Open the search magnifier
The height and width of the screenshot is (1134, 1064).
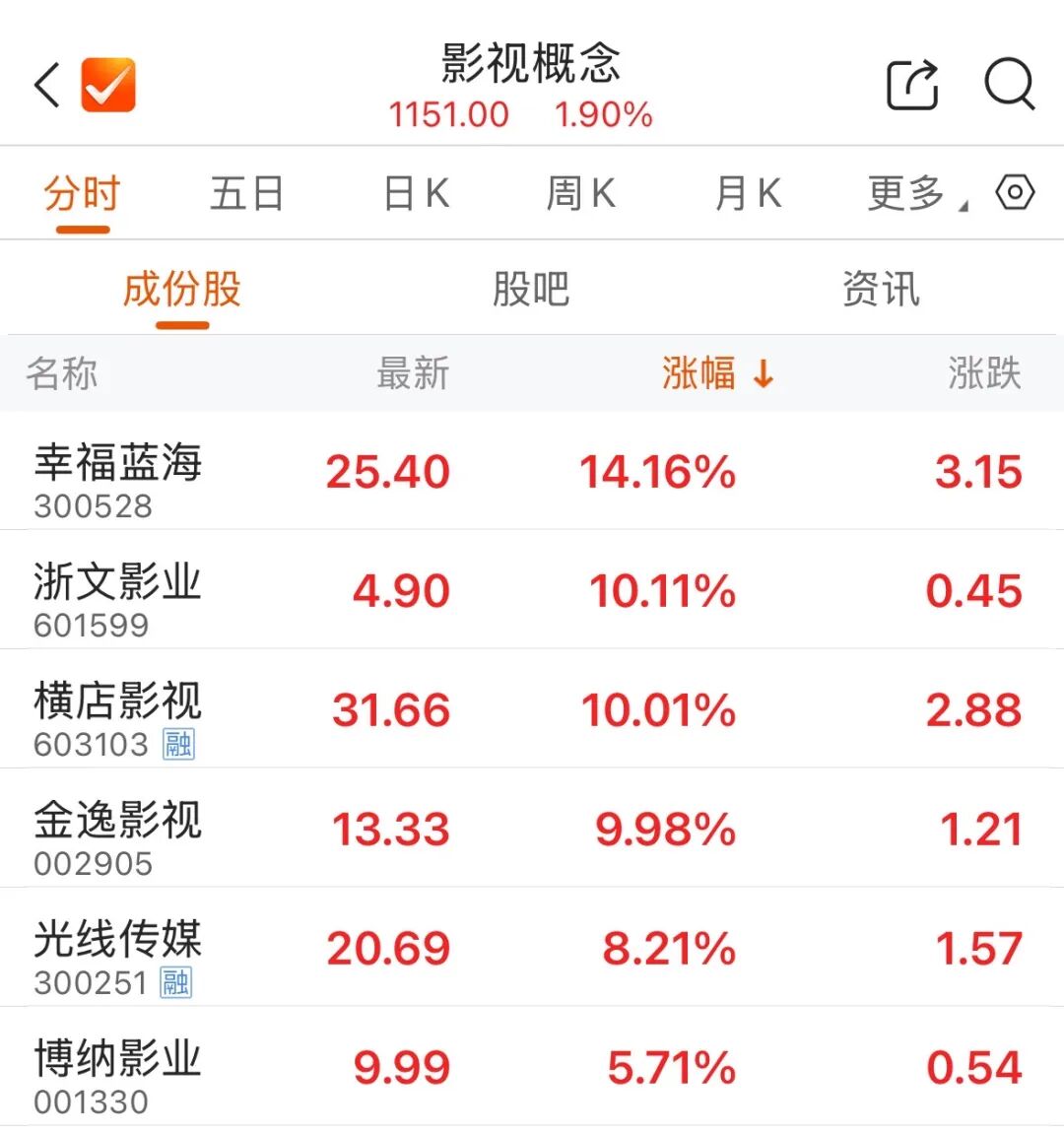click(x=1010, y=85)
